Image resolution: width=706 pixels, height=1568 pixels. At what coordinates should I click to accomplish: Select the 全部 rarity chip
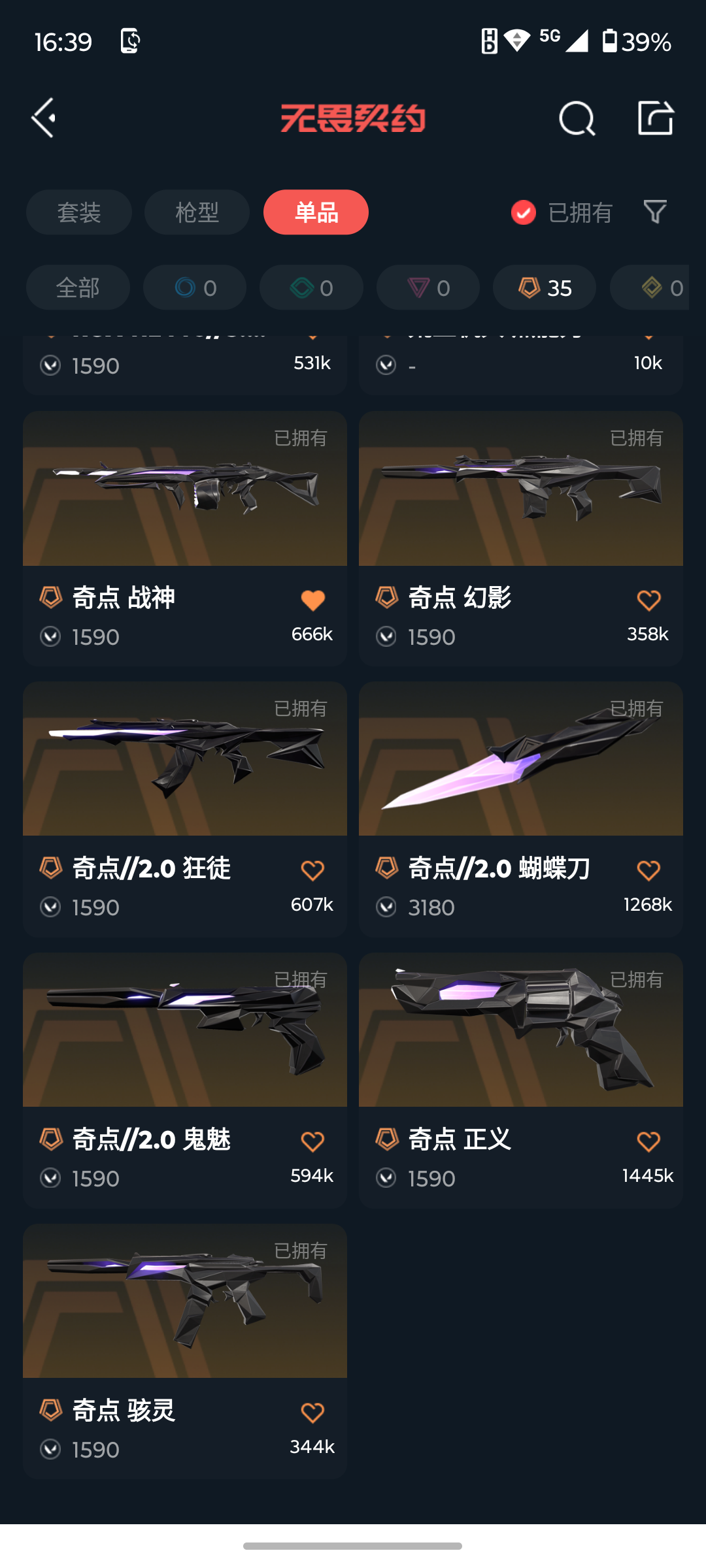(78, 287)
